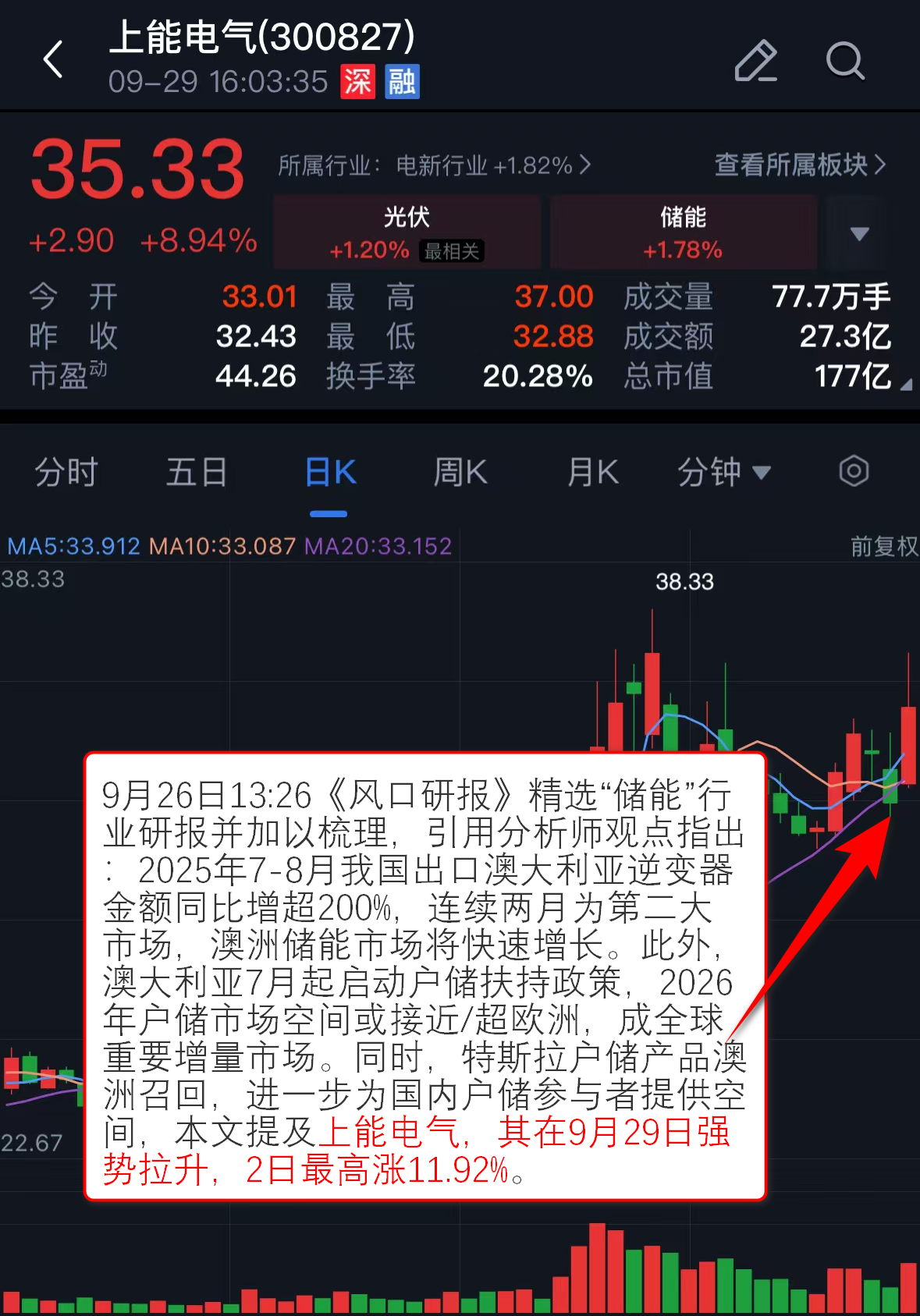This screenshot has width=920, height=1316.
Task: Tap the pencil edit icon
Action: (755, 61)
